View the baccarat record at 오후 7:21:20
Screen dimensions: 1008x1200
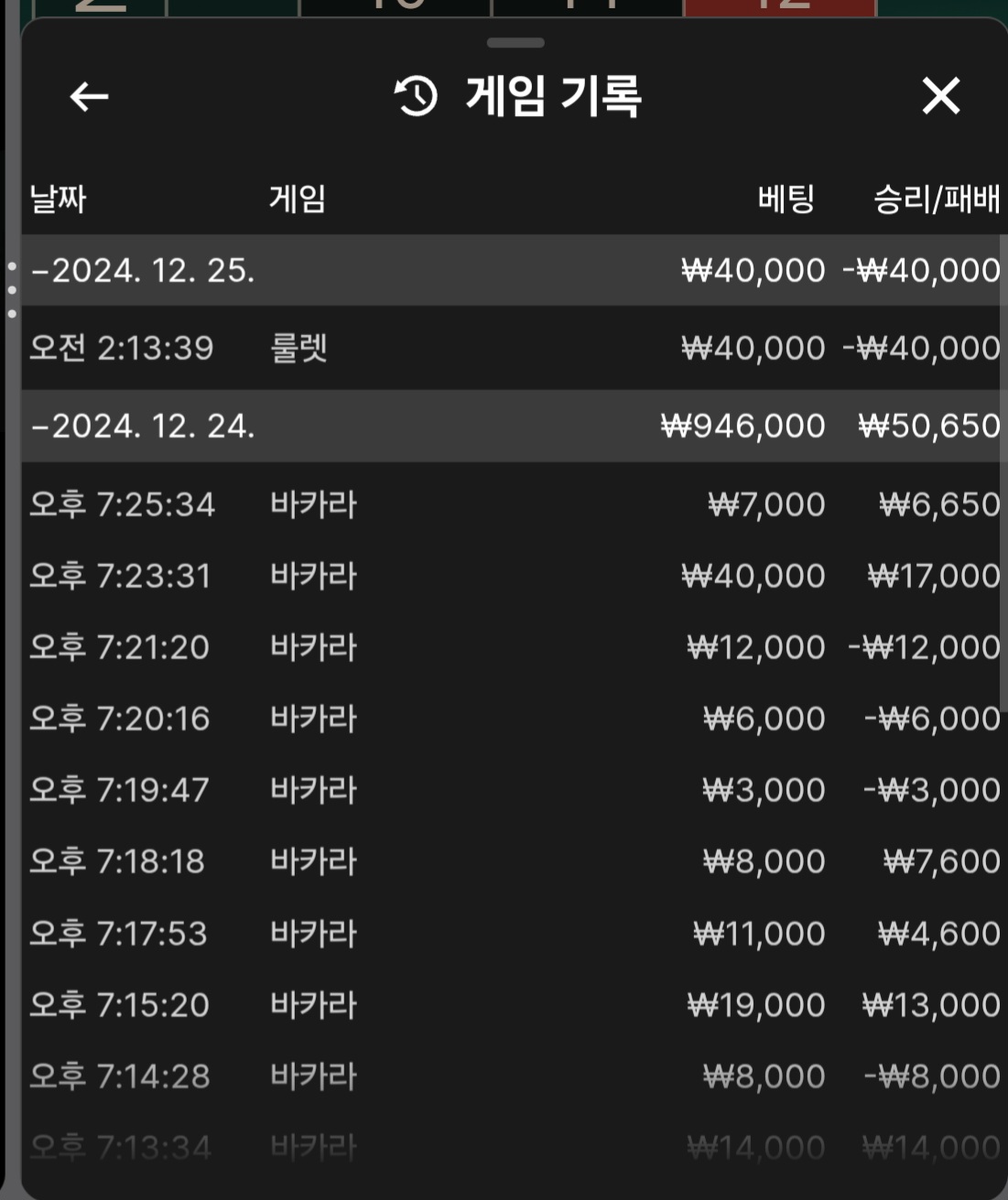tap(513, 647)
